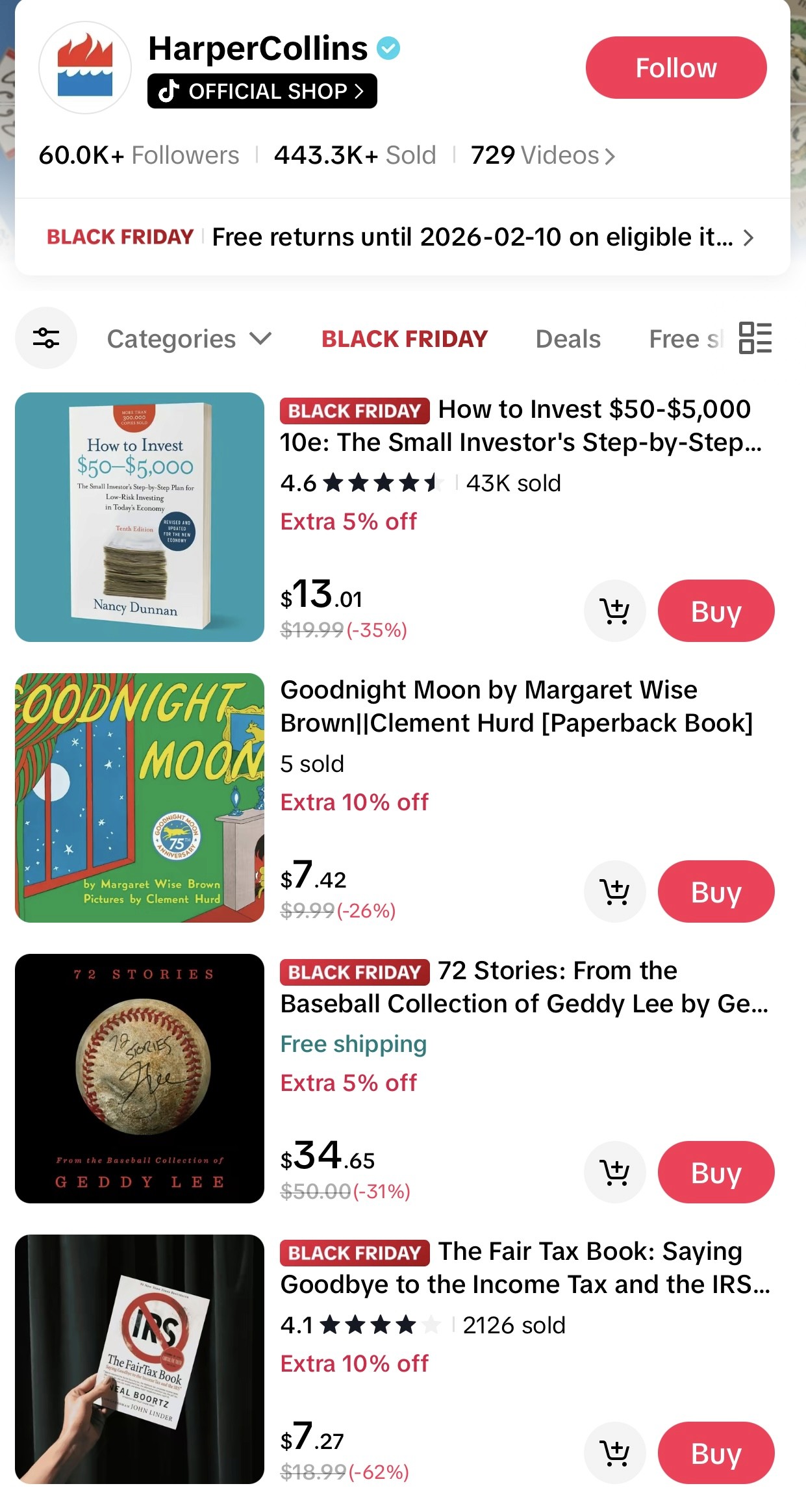The width and height of the screenshot is (806, 1512).
Task: Add Goodnight Moon to cart
Action: 614,891
